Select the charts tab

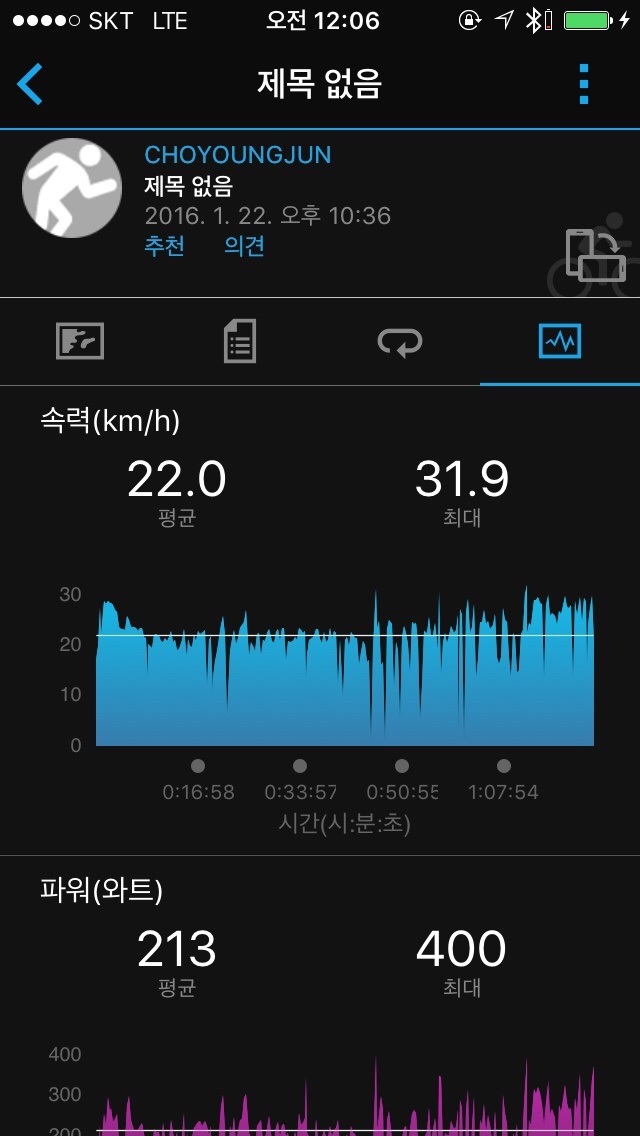[559, 342]
